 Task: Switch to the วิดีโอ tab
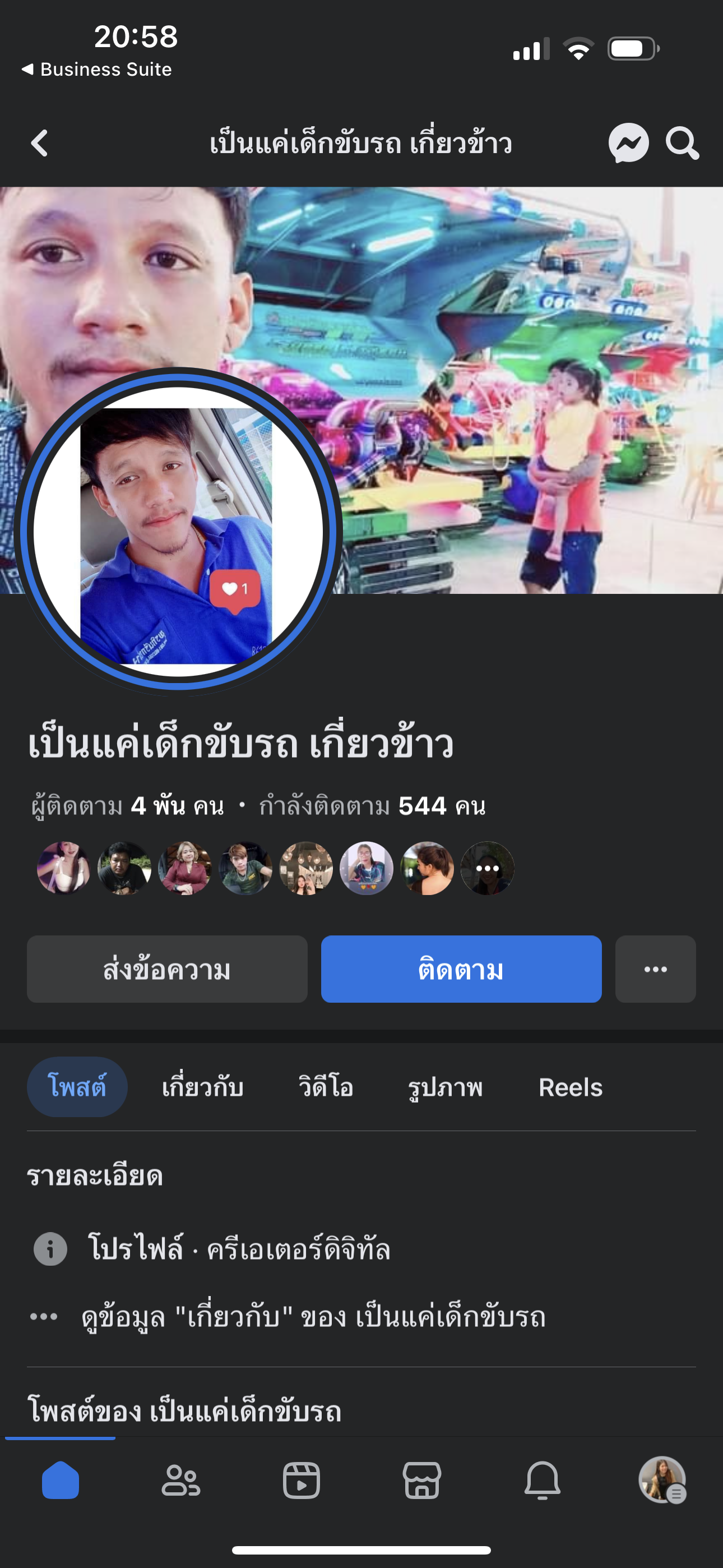tap(326, 1086)
